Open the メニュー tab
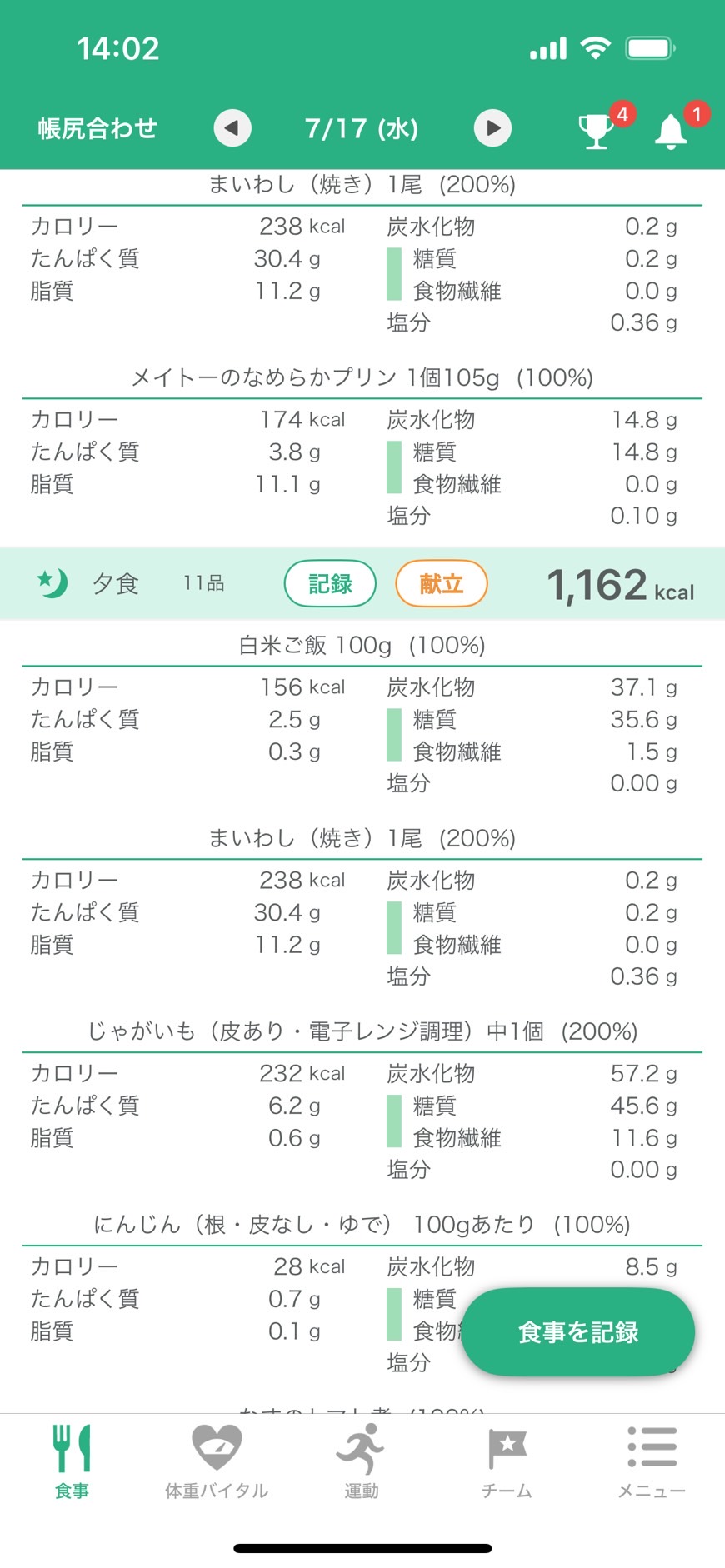Viewport: 725px width, 1568px height. pyautogui.click(x=652, y=1462)
